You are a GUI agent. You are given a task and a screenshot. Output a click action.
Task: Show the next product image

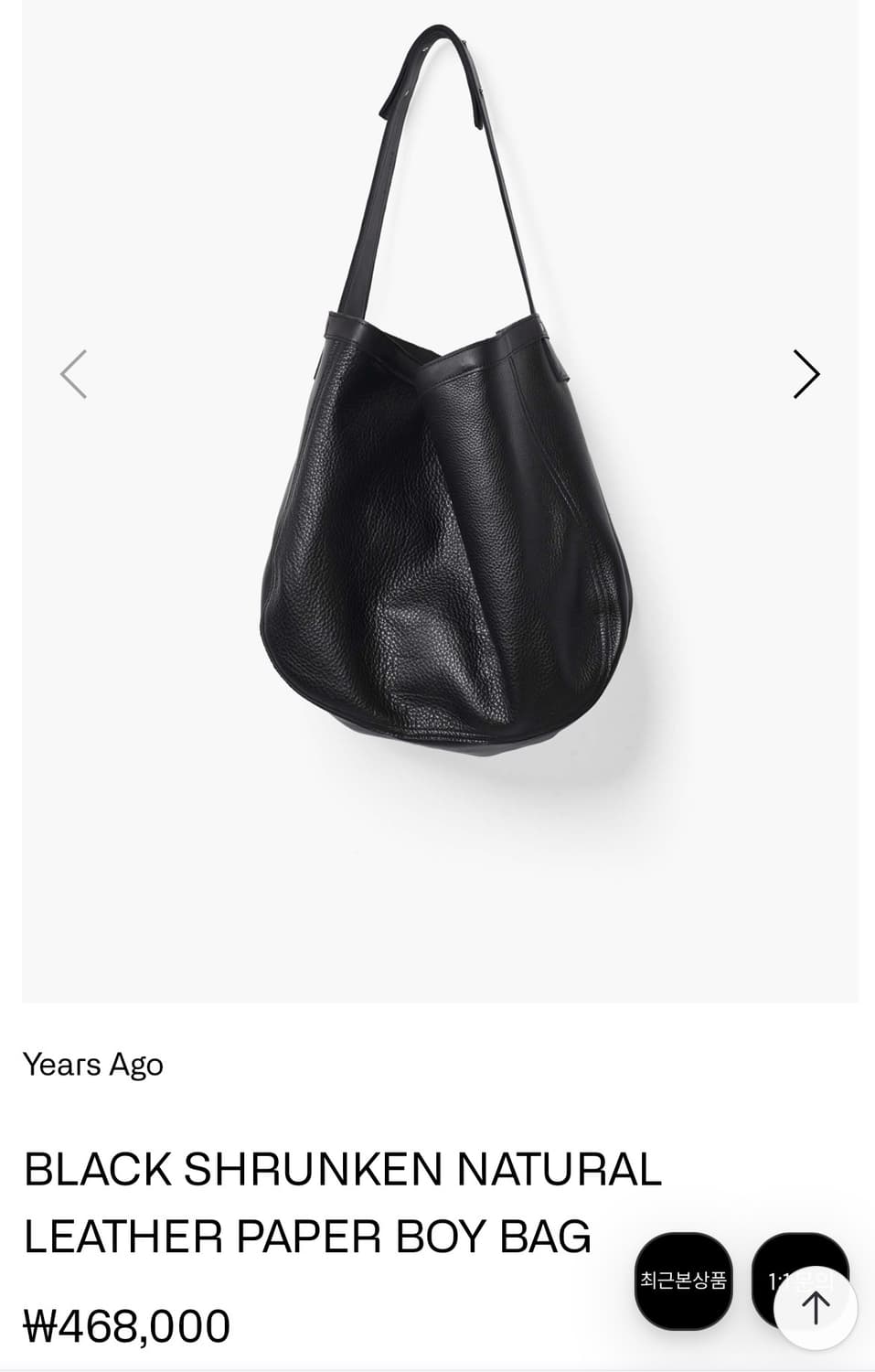(x=806, y=374)
